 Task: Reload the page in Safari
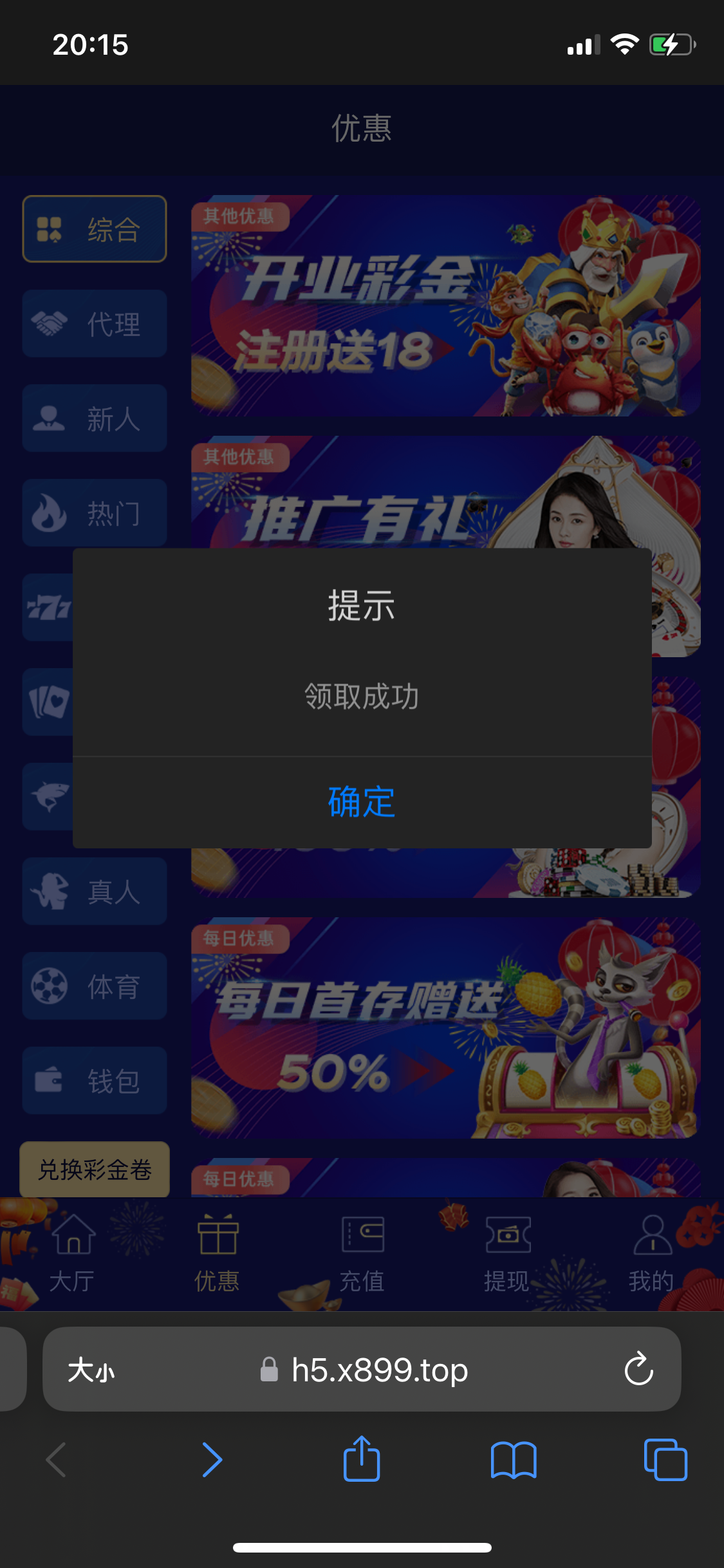click(x=638, y=1369)
